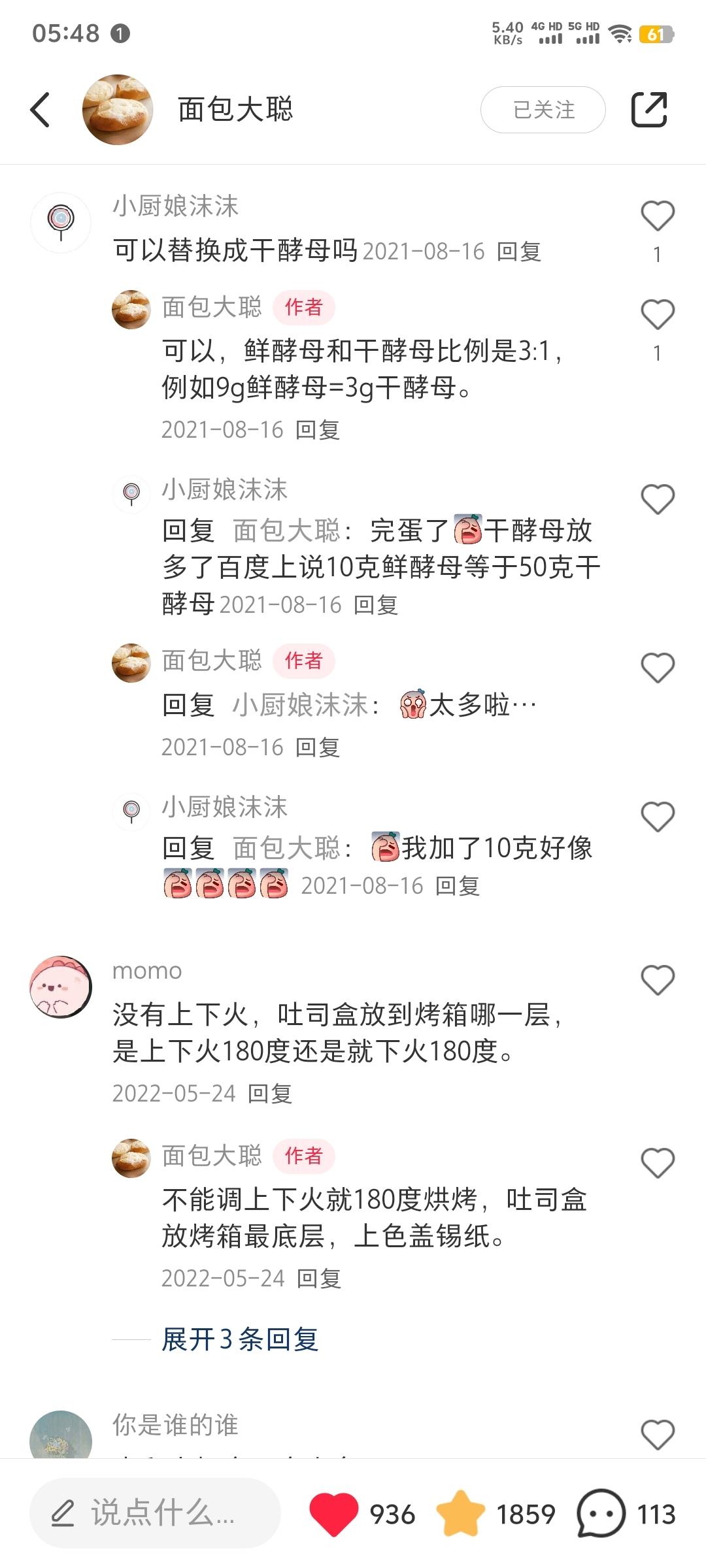Go back using the top-left arrow
Screen dimensions: 706x1568
(x=40, y=110)
